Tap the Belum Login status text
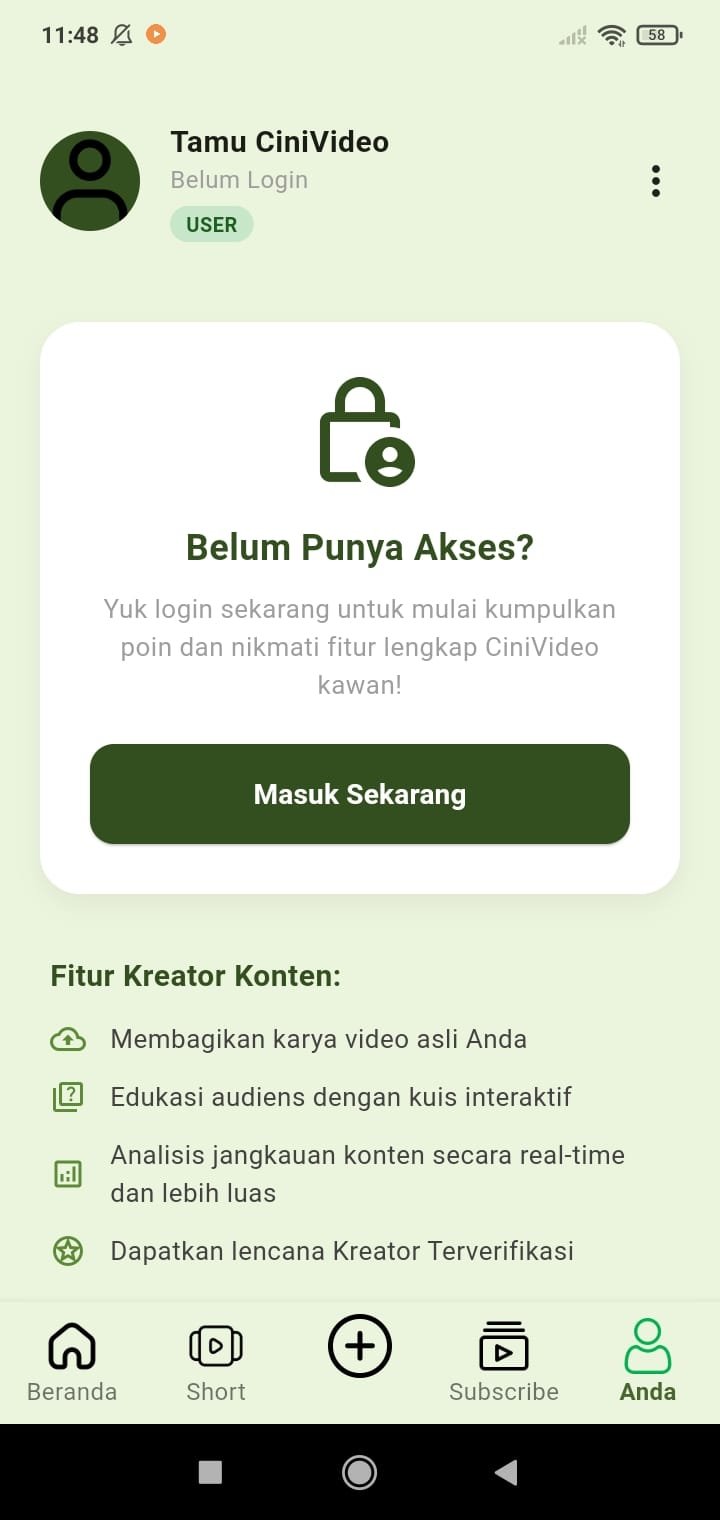720x1520 pixels. coord(239,180)
